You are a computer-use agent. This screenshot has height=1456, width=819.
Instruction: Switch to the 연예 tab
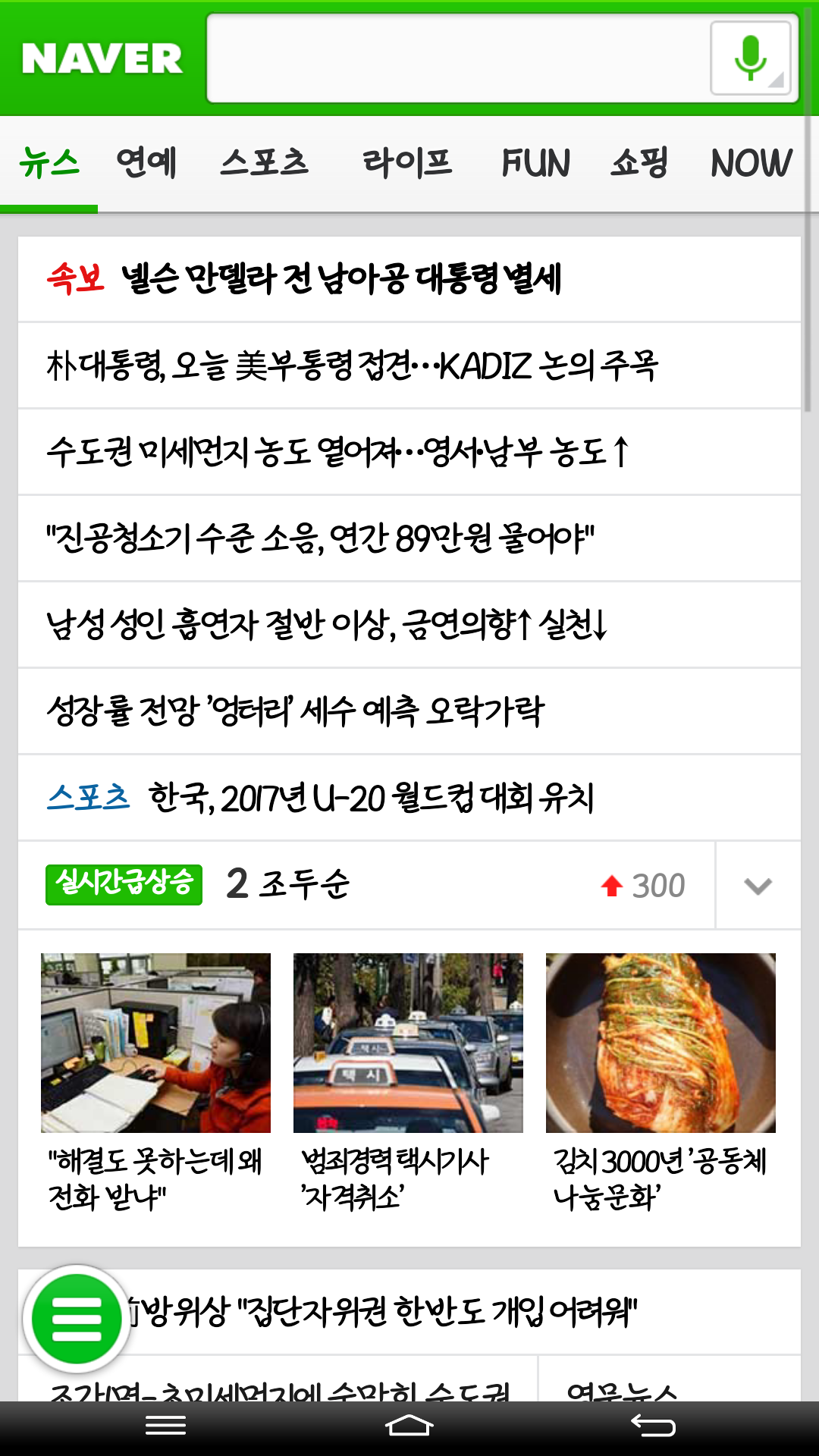pos(146,163)
